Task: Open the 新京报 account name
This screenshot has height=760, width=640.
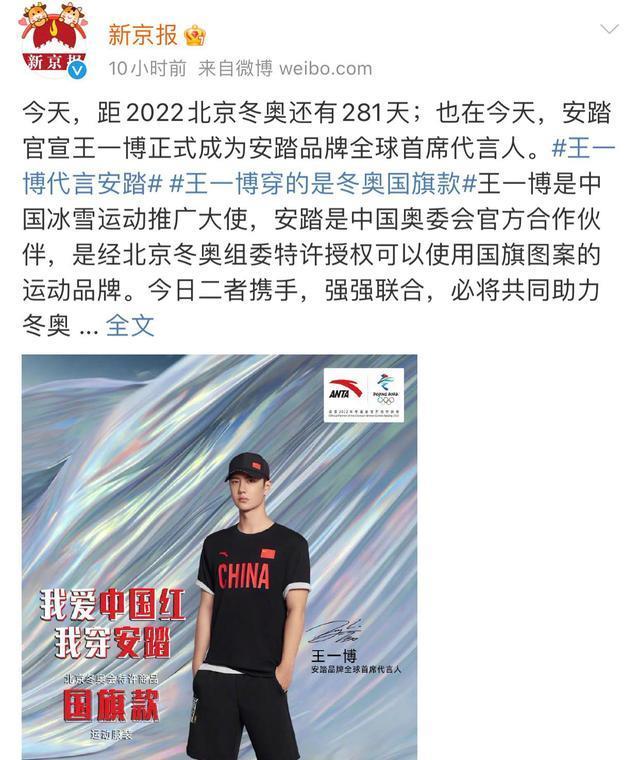Action: pos(143,34)
